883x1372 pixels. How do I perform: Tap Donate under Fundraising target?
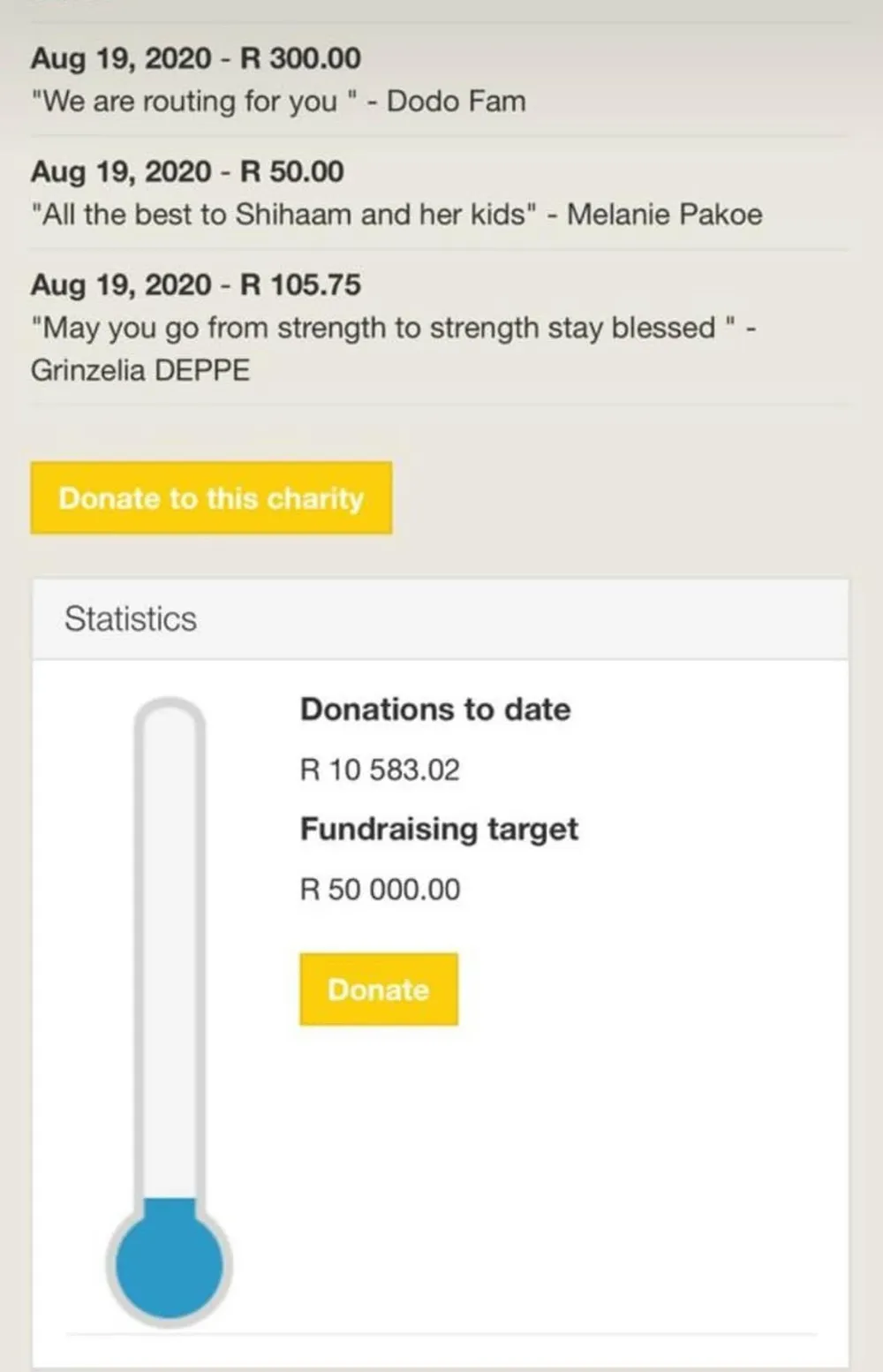(x=379, y=989)
